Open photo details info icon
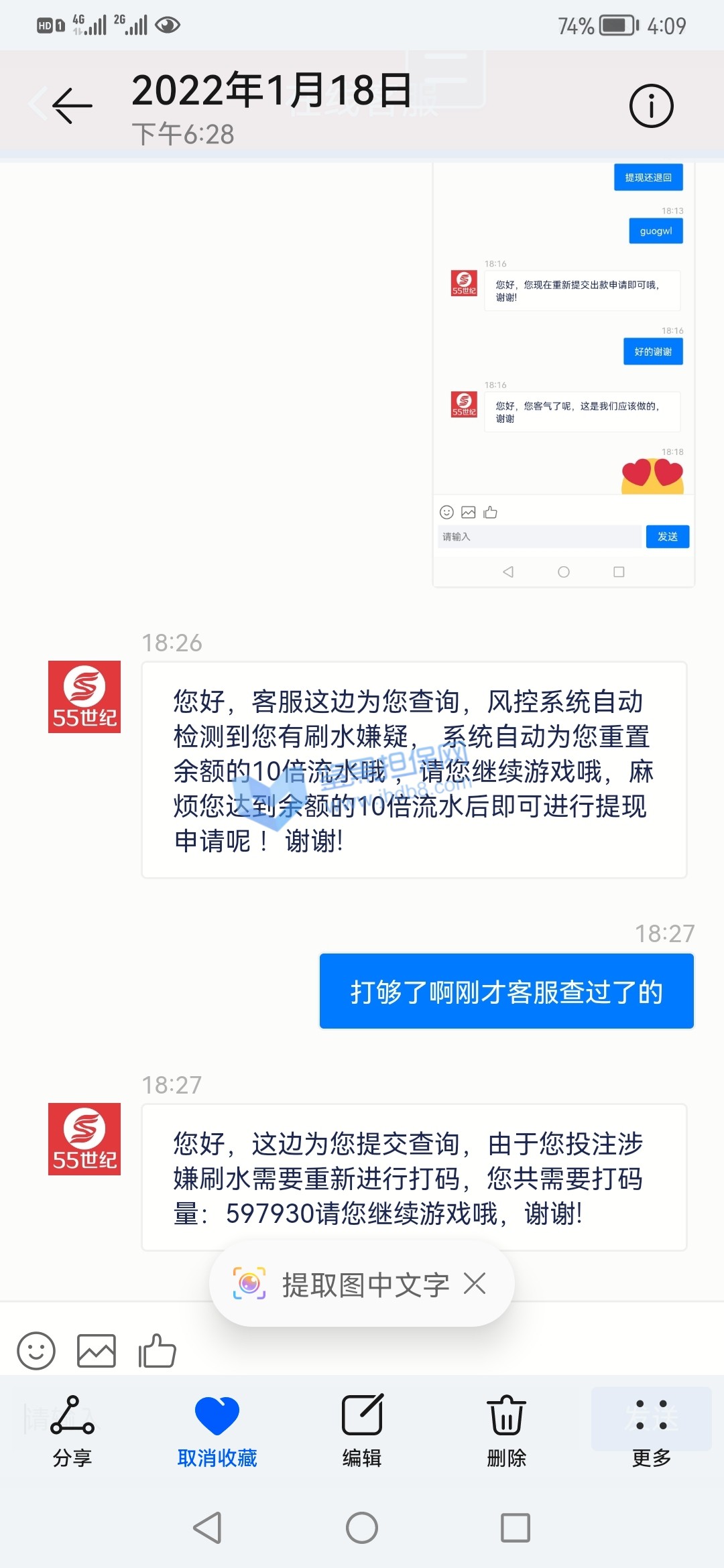 coord(651,106)
